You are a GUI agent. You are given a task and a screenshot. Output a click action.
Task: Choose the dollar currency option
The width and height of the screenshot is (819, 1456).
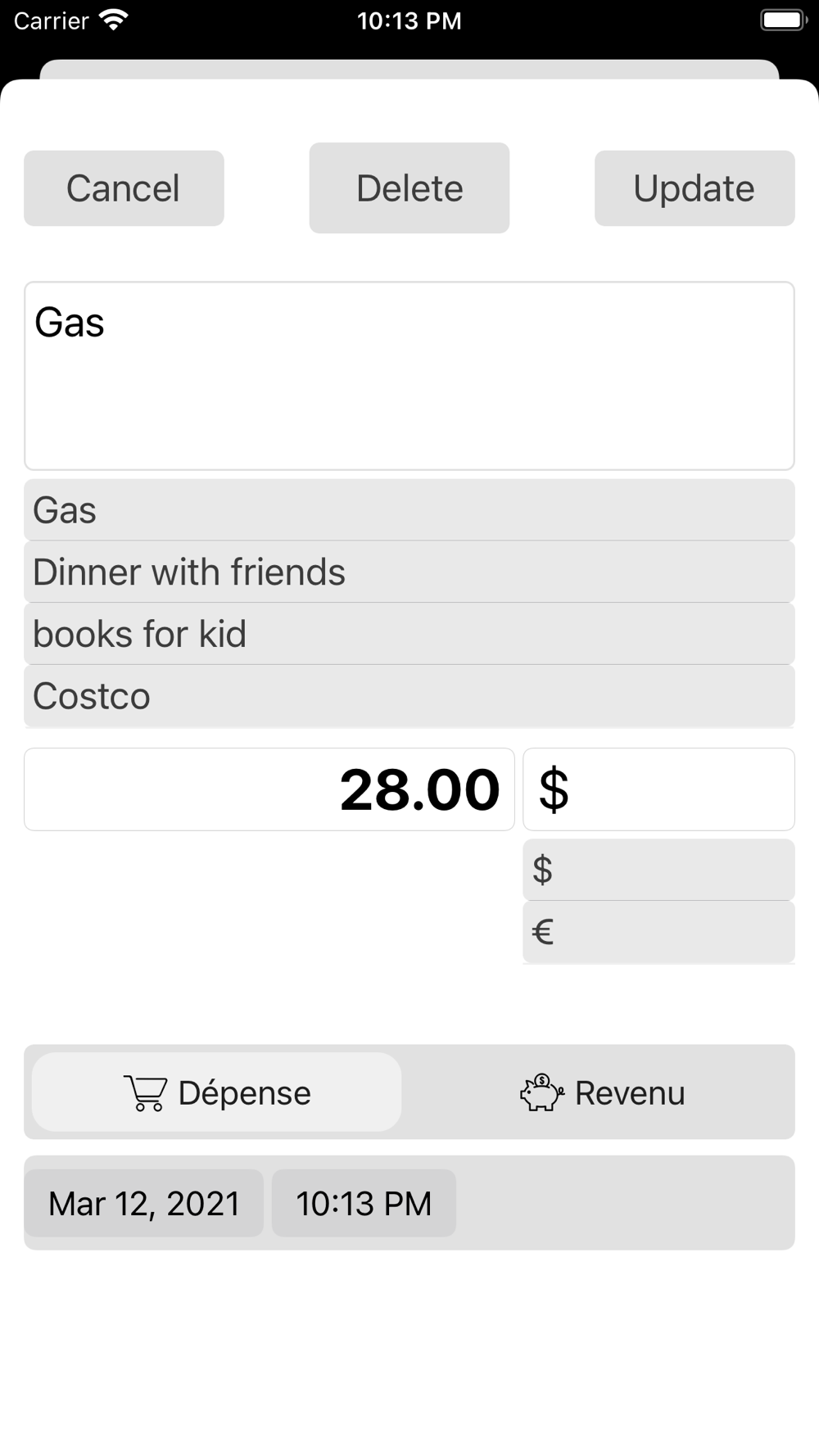(658, 870)
